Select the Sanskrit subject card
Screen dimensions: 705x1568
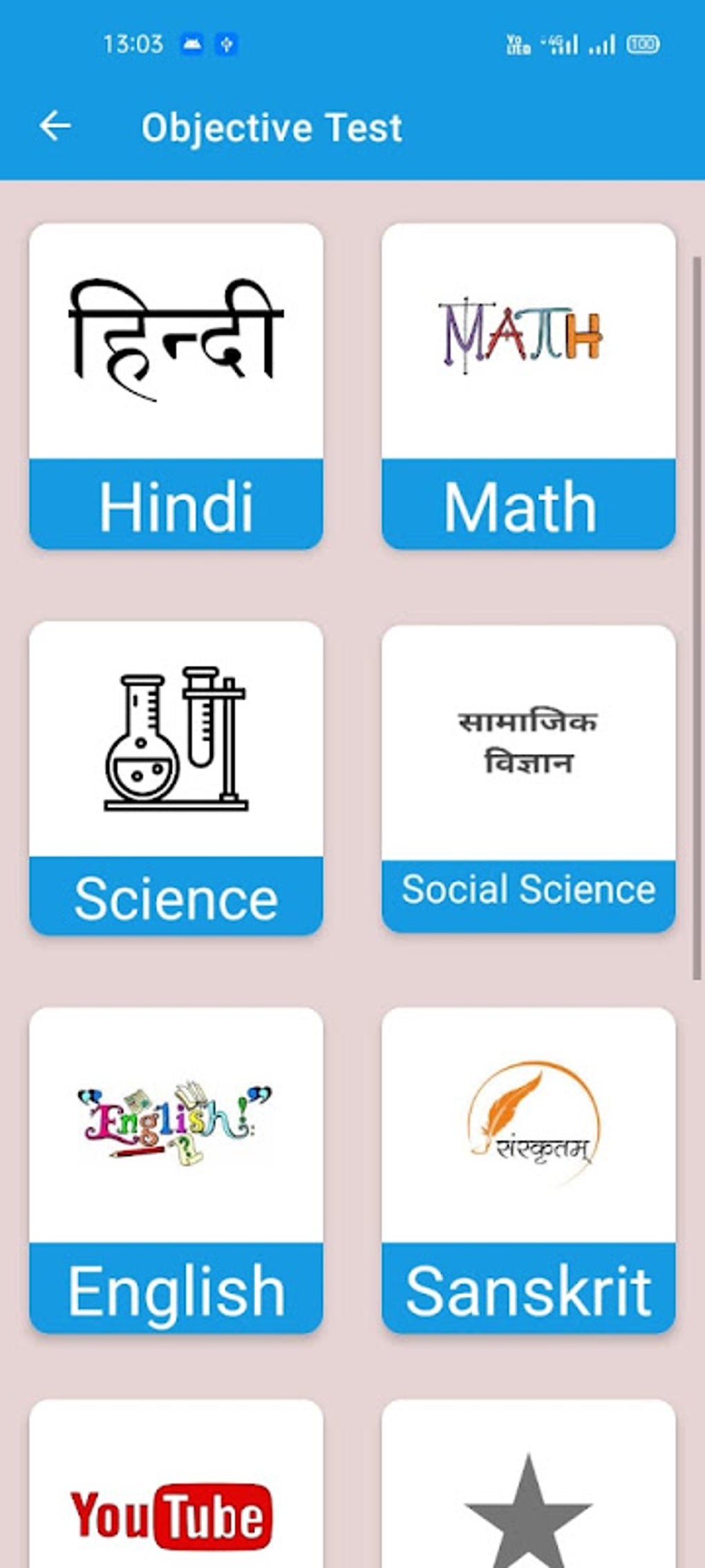528,1170
